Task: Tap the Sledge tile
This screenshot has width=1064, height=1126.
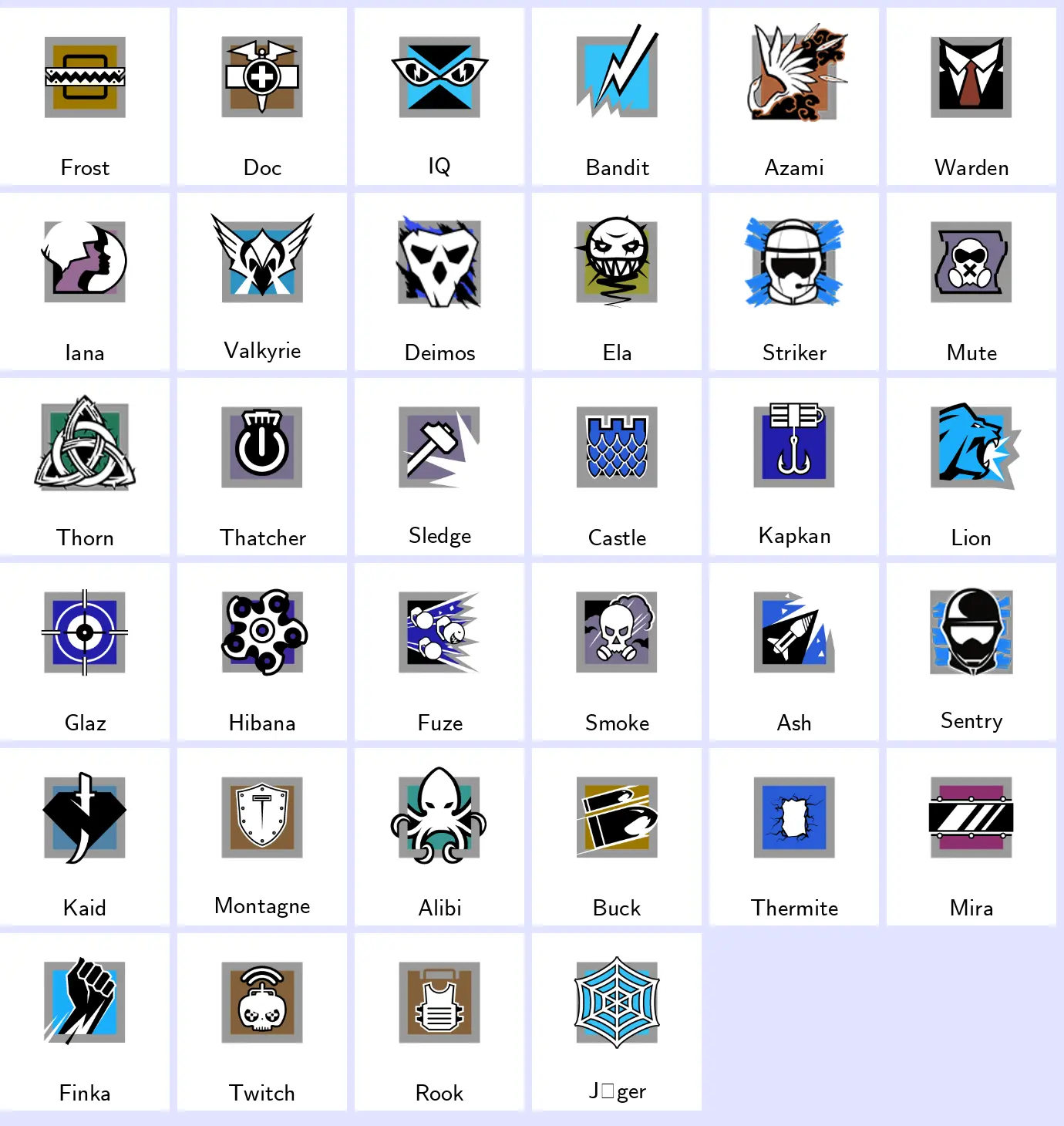Action: 439,467
